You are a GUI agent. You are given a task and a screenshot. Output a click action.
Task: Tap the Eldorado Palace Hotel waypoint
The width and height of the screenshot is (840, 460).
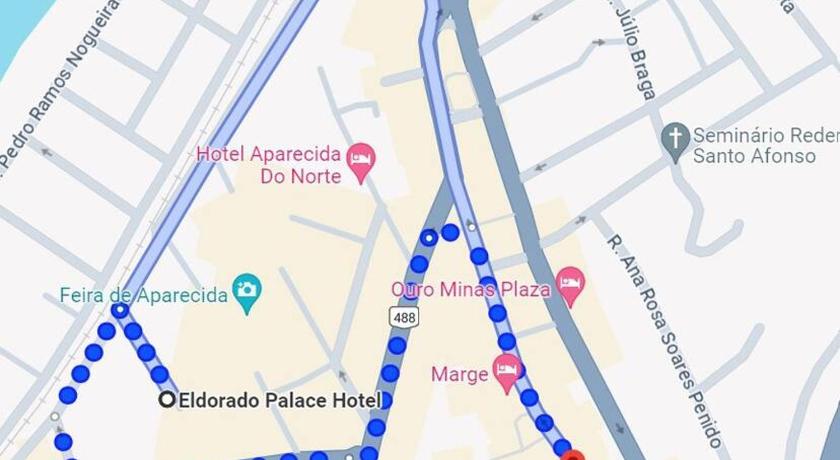[x=167, y=399]
